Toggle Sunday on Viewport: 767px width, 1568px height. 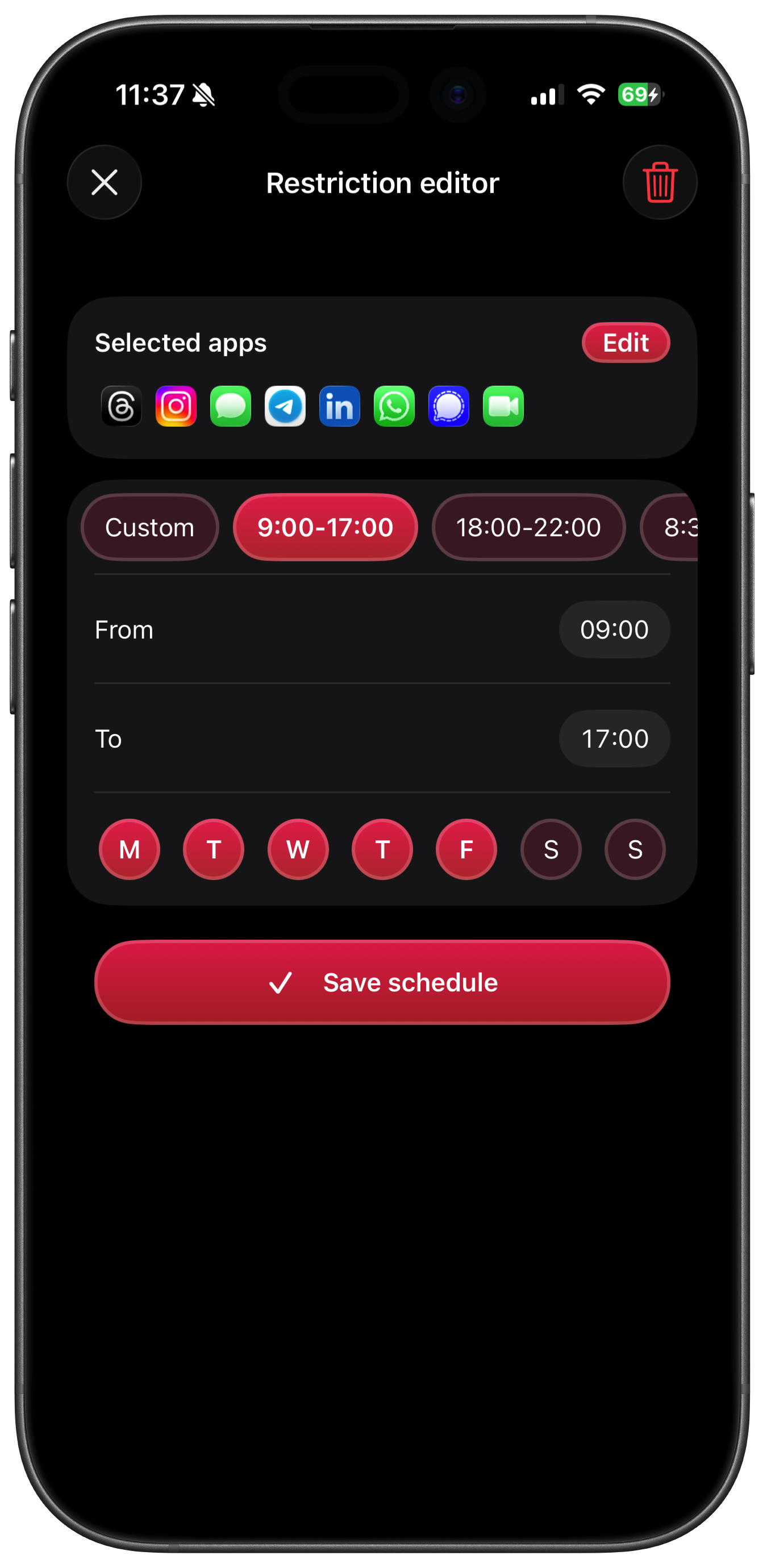(634, 850)
